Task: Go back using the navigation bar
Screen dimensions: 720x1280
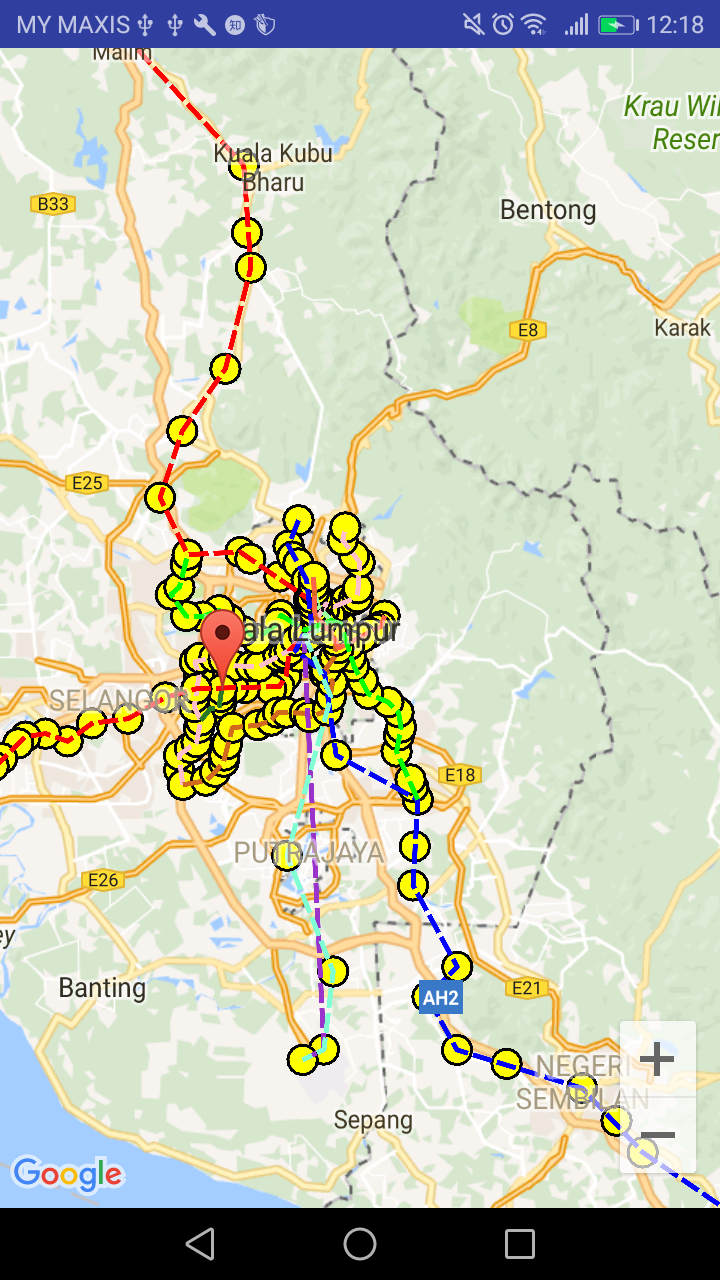Action: point(200,1244)
